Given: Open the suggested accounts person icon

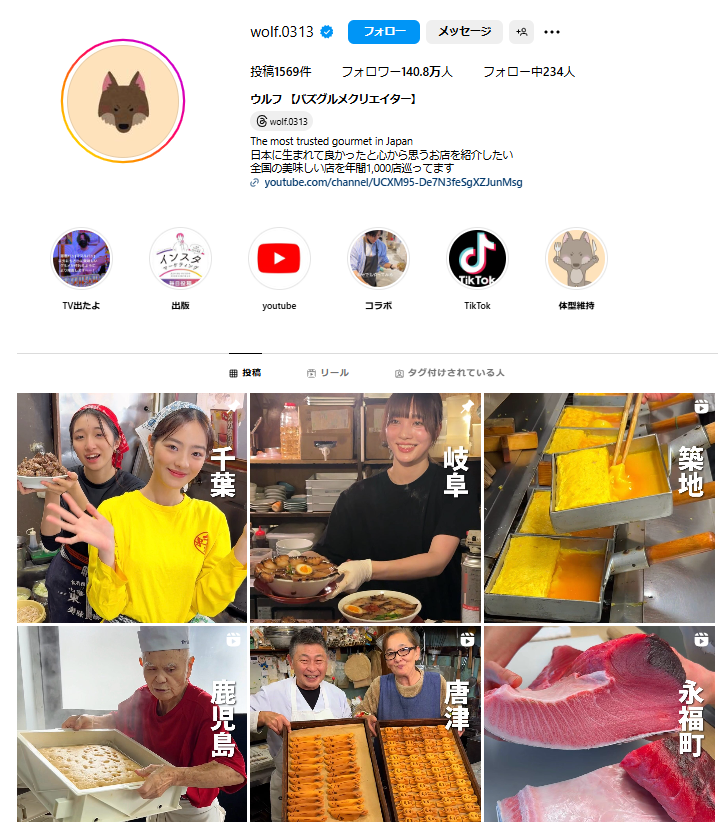Looking at the screenshot, I should (x=521, y=32).
